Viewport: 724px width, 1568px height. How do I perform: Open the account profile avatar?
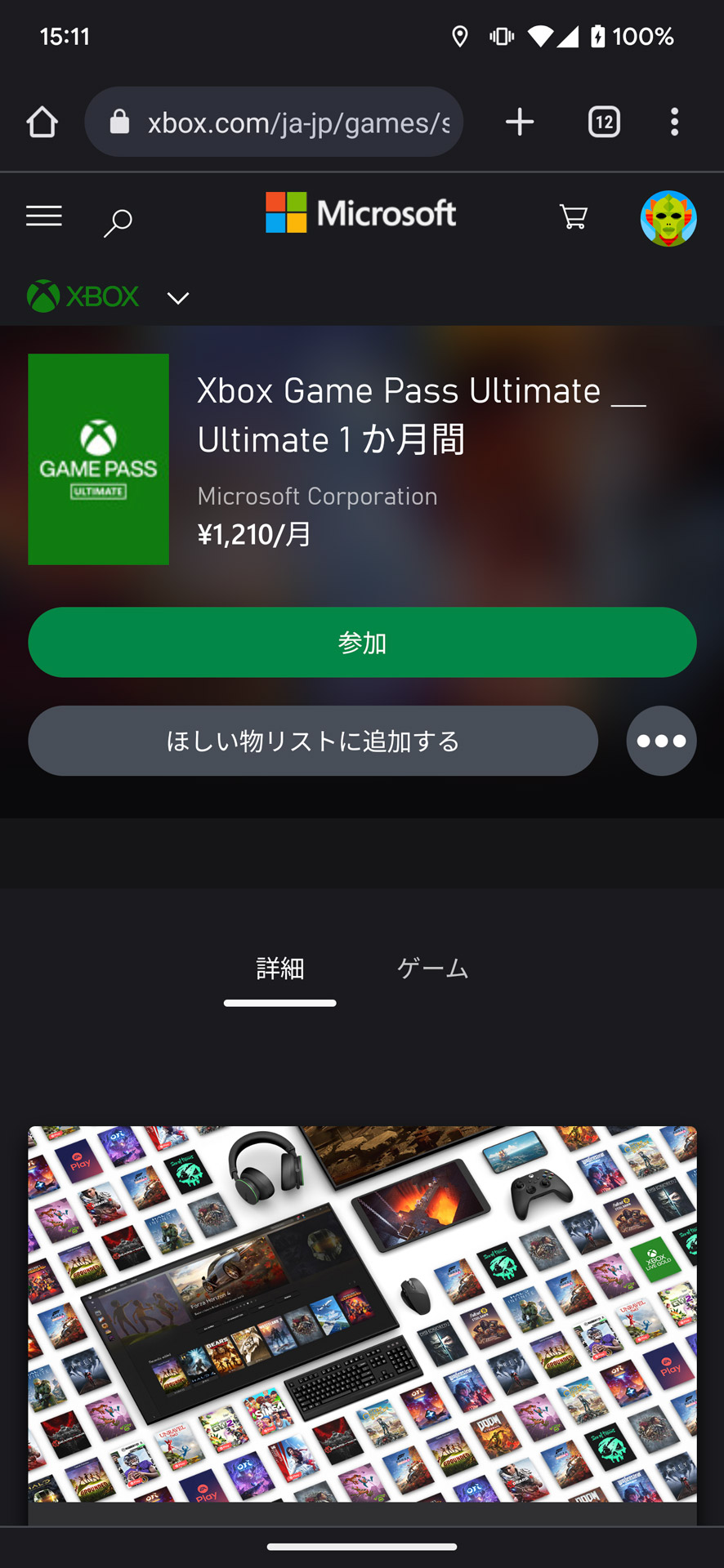point(668,217)
